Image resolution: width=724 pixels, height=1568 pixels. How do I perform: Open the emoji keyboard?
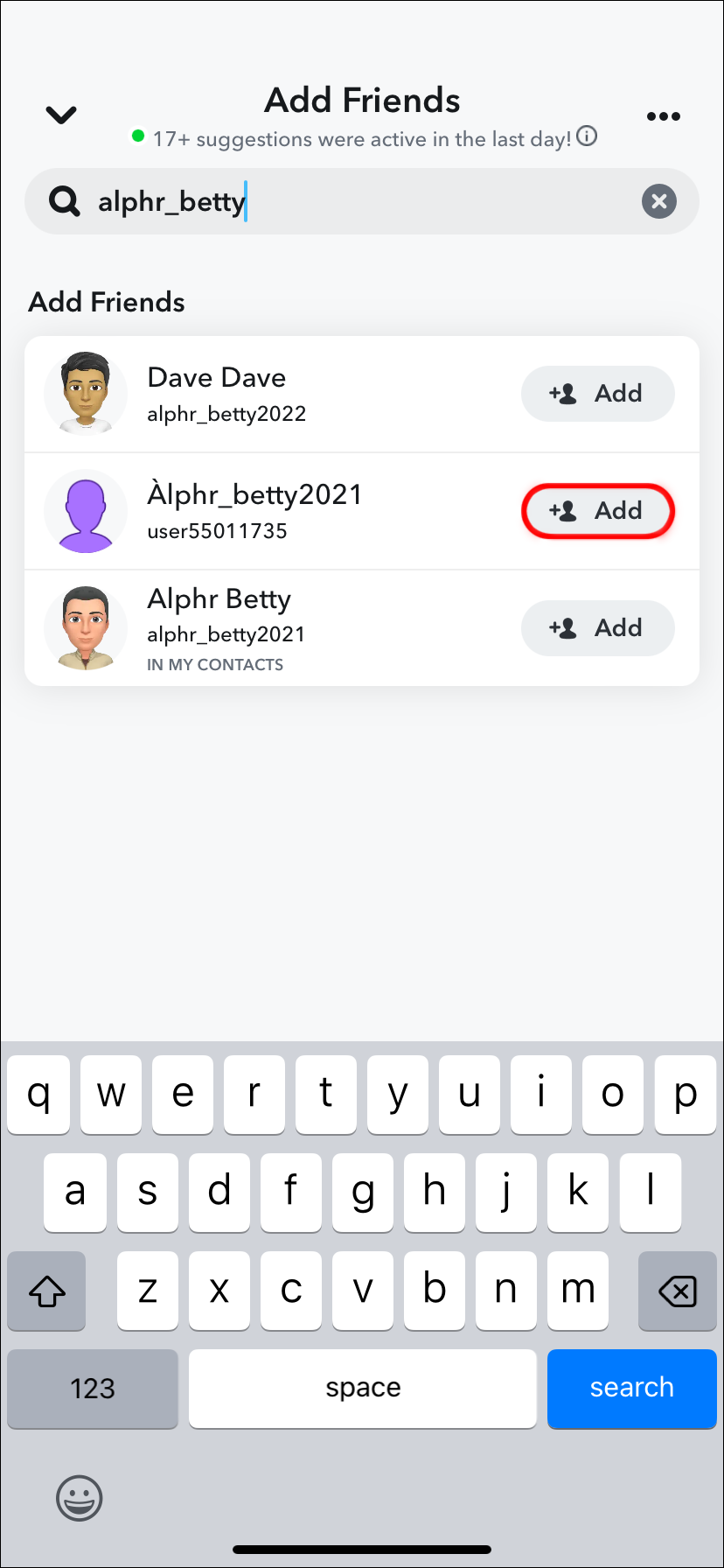(80, 1498)
